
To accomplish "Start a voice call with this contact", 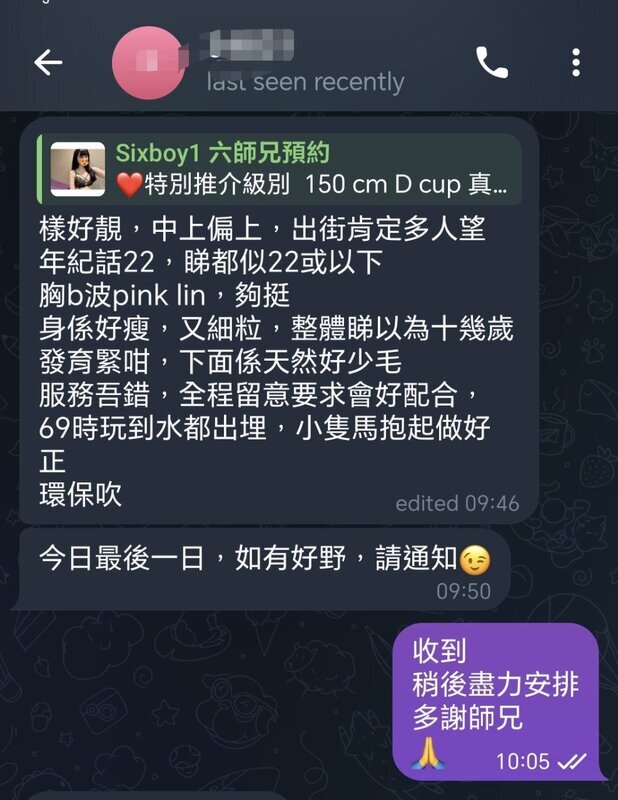I will click(491, 63).
